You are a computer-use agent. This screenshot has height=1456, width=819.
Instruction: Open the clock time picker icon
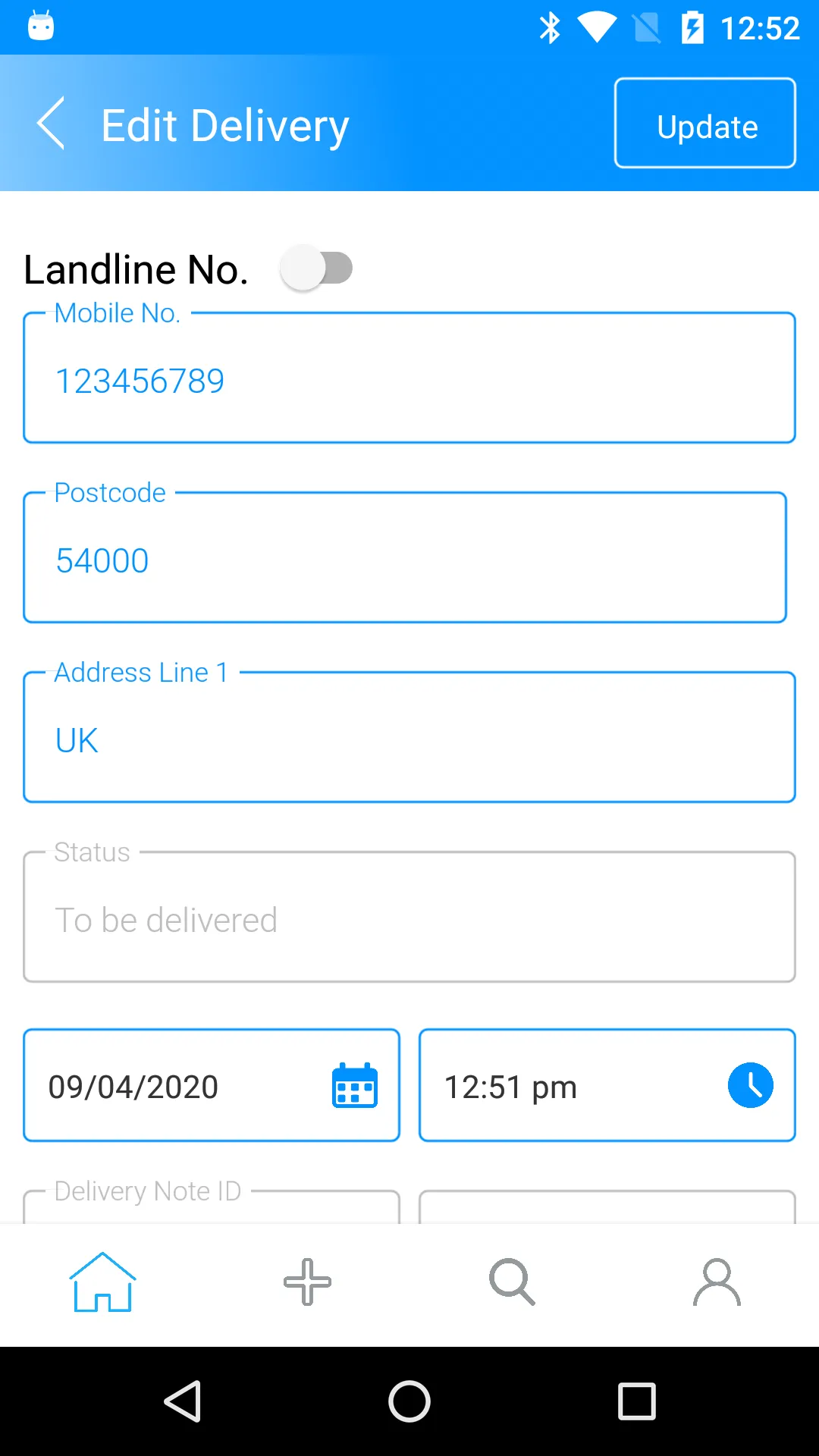tap(750, 1085)
